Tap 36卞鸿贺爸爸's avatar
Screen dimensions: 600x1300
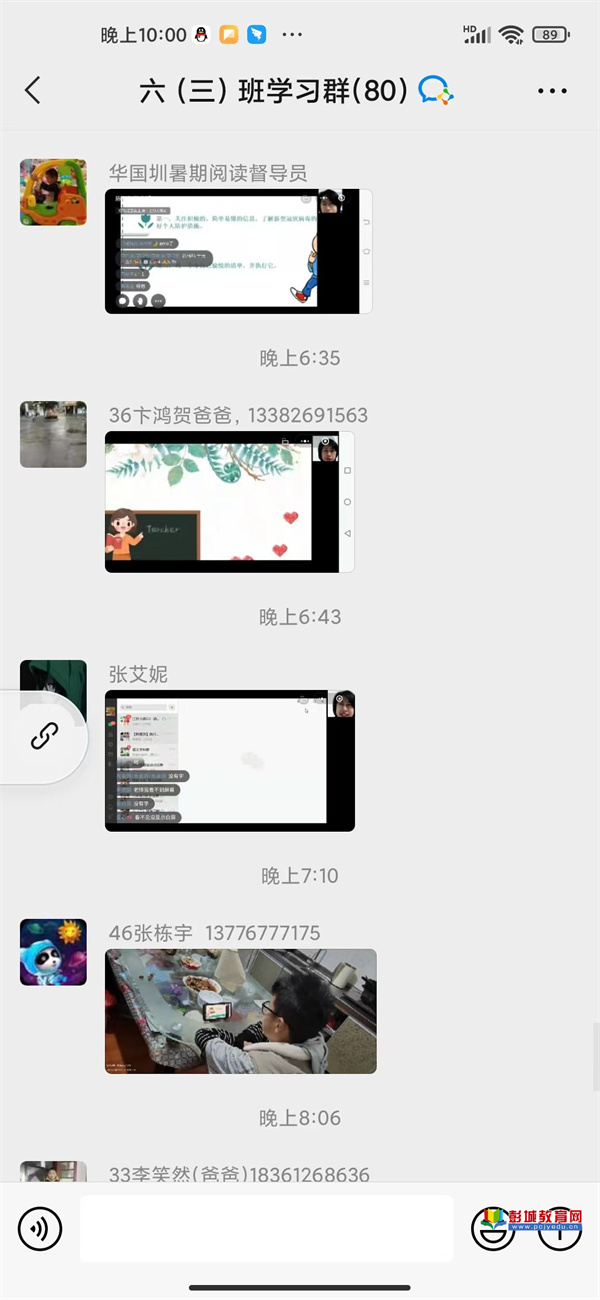pyautogui.click(x=53, y=435)
